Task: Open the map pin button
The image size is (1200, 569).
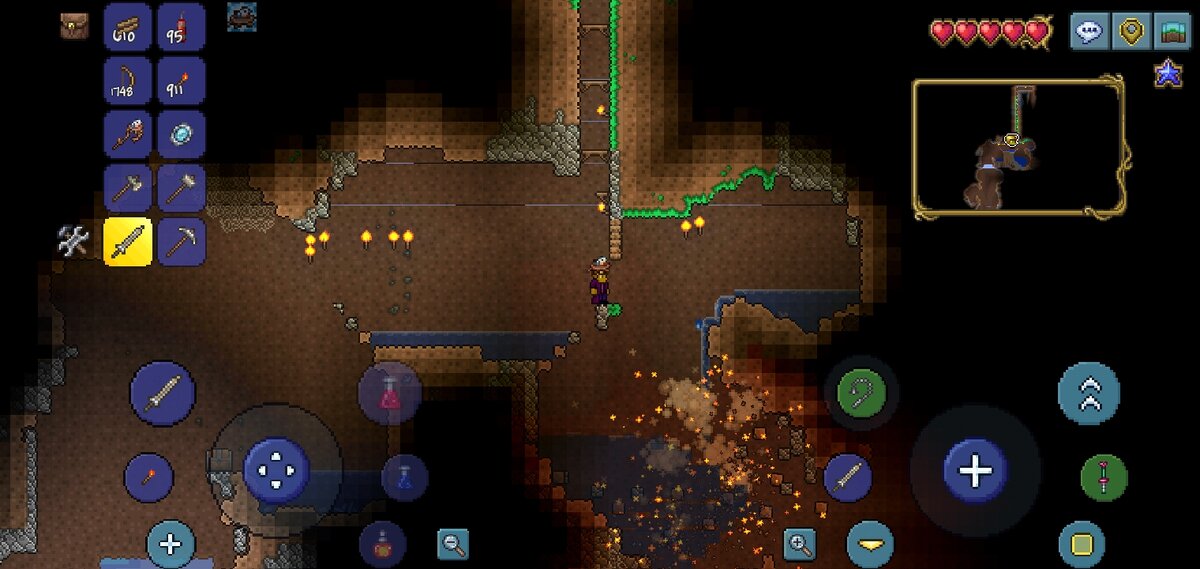Action: click(x=1131, y=32)
